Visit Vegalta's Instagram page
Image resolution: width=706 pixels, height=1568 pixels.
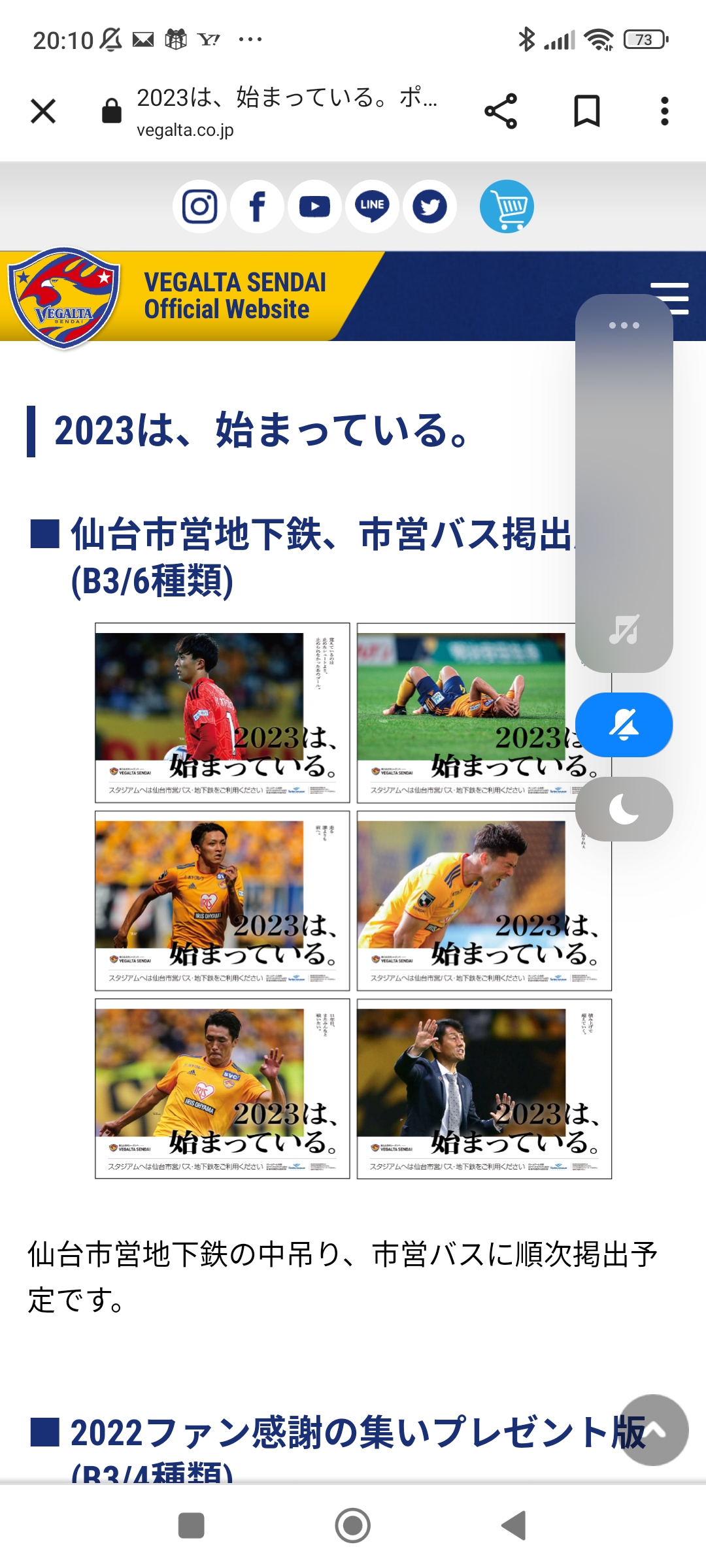(199, 207)
